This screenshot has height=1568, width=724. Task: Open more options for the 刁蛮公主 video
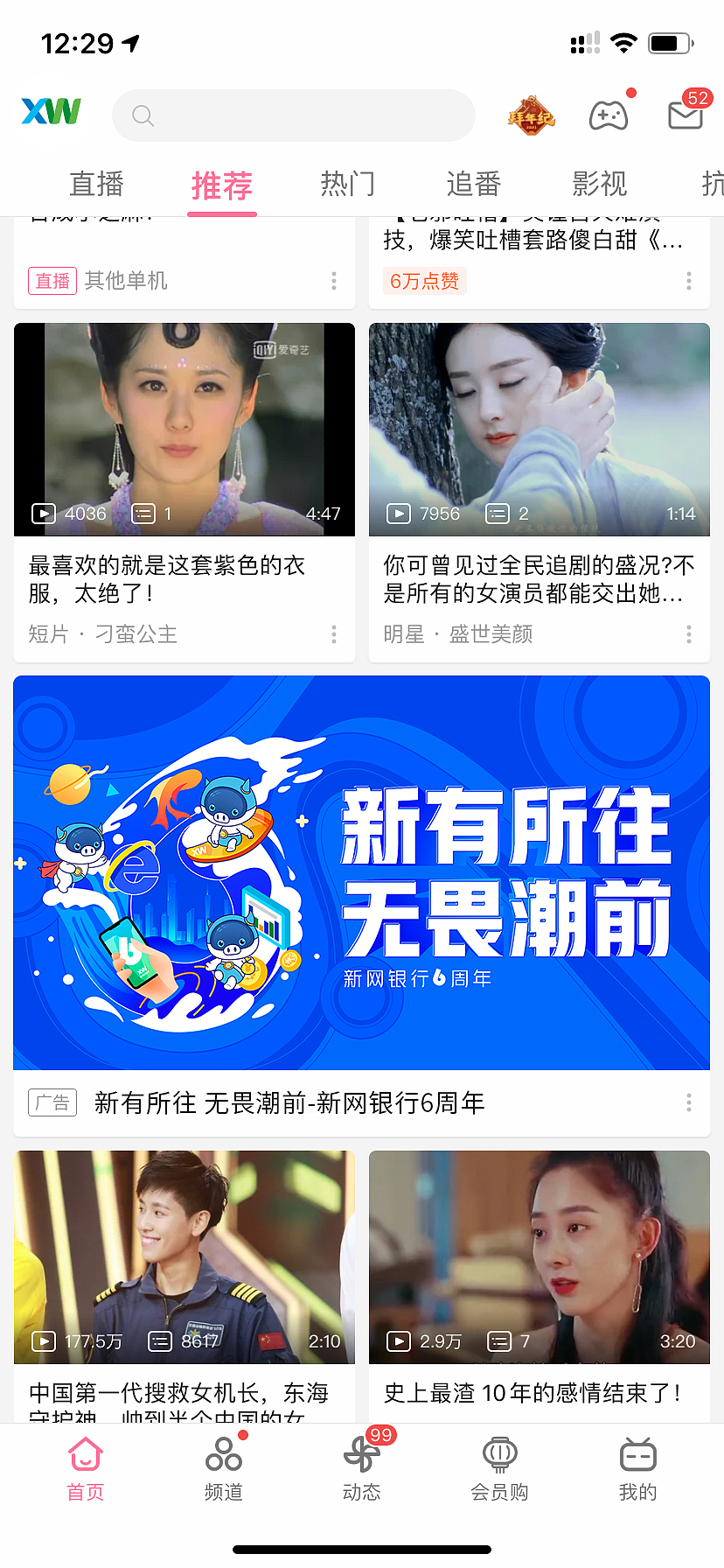click(x=334, y=634)
